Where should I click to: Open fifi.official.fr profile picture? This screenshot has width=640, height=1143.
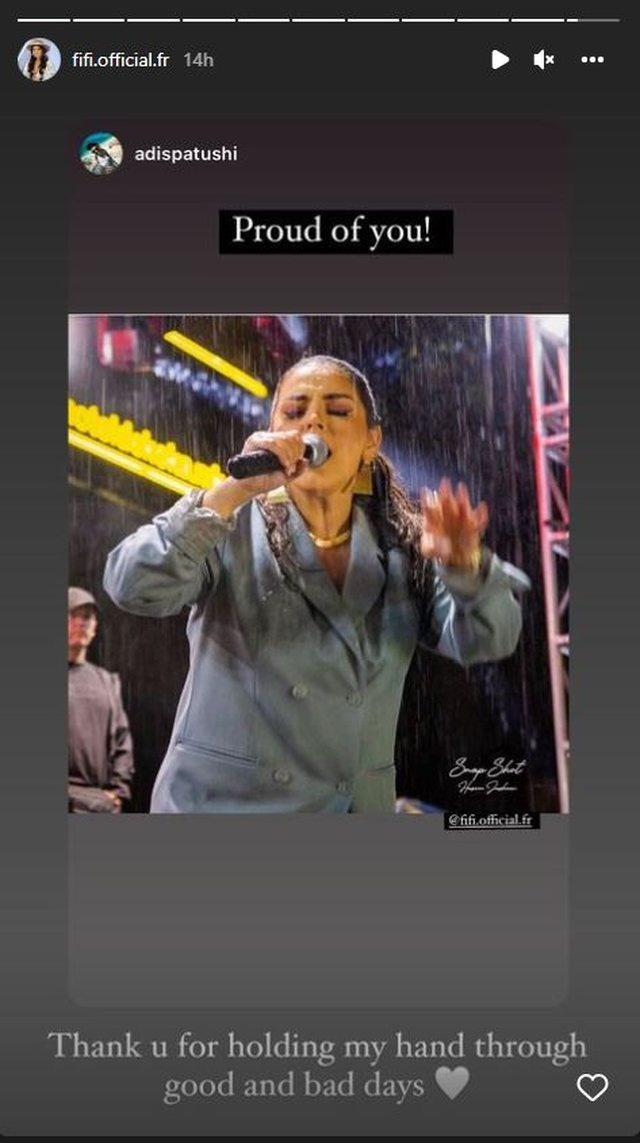coord(39,60)
